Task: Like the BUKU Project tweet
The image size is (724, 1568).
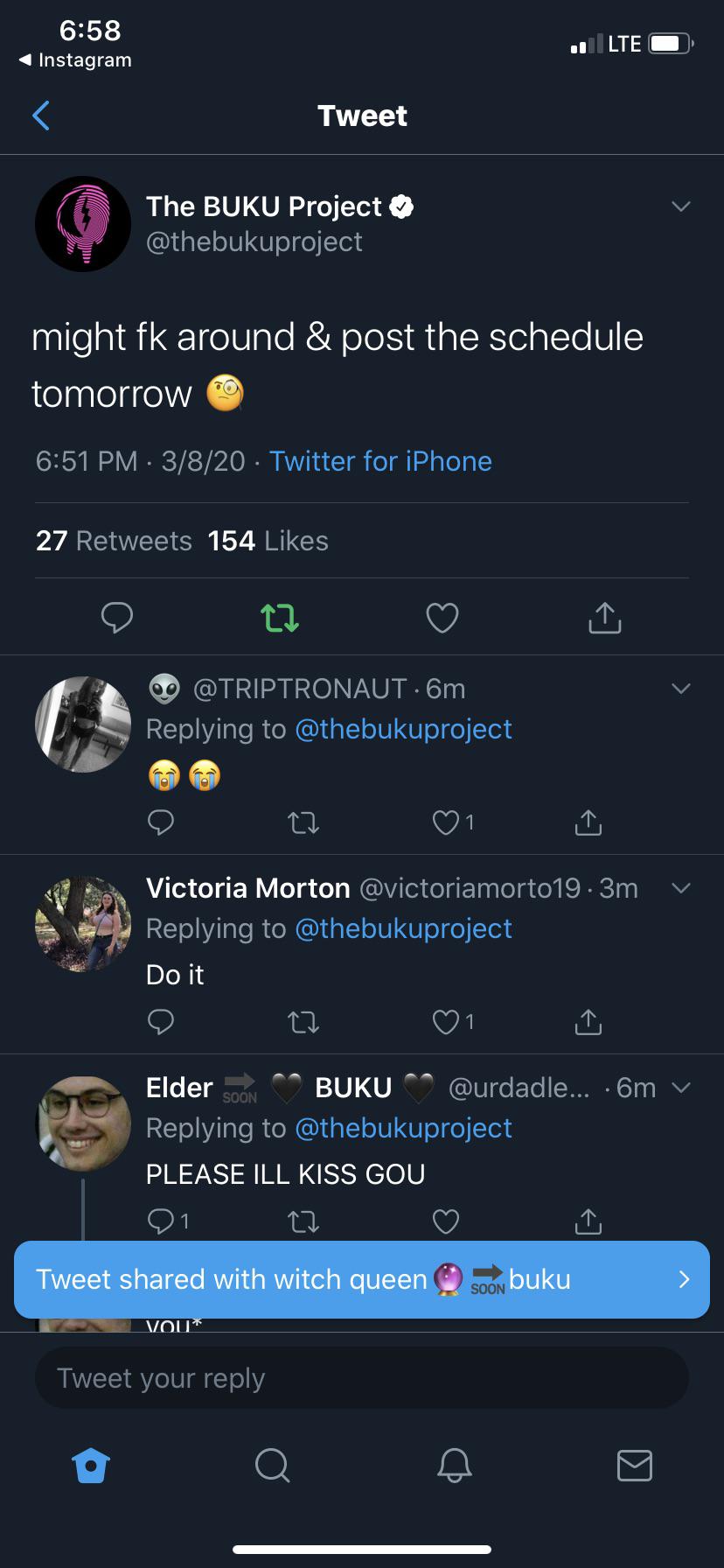Action: [442, 618]
